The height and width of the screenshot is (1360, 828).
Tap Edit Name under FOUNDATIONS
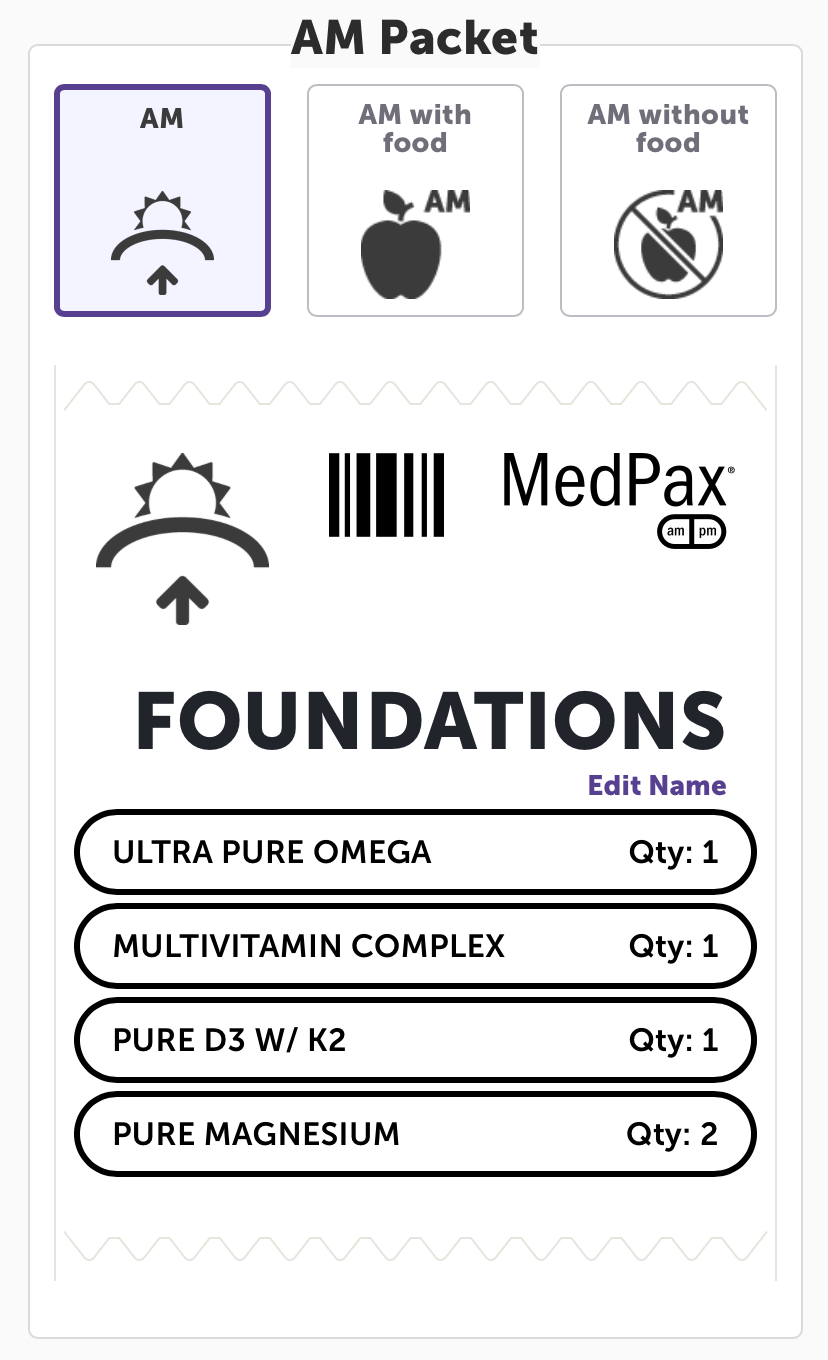coord(657,785)
